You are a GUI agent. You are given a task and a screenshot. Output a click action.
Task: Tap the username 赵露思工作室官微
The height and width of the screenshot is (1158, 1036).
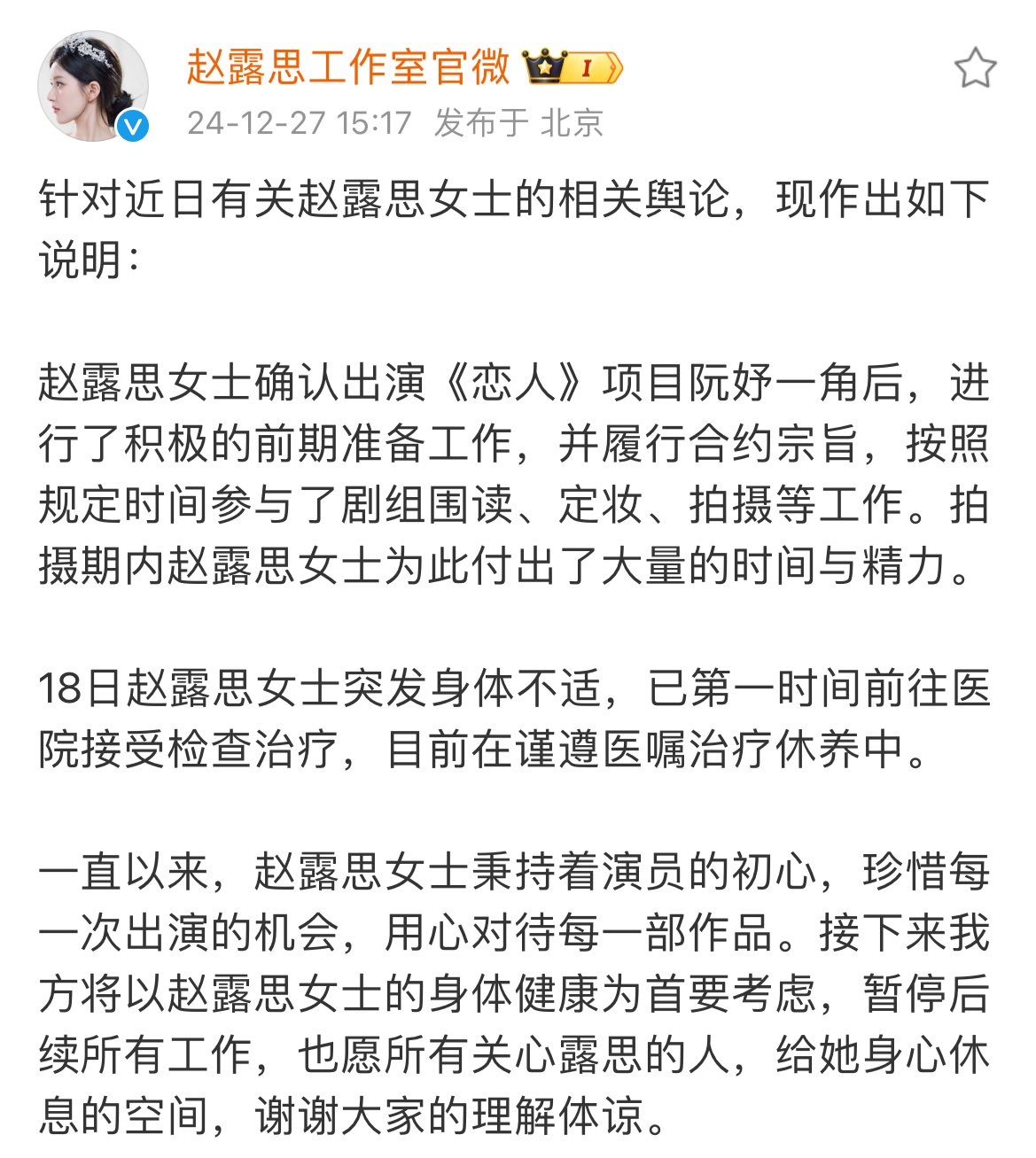[348, 67]
